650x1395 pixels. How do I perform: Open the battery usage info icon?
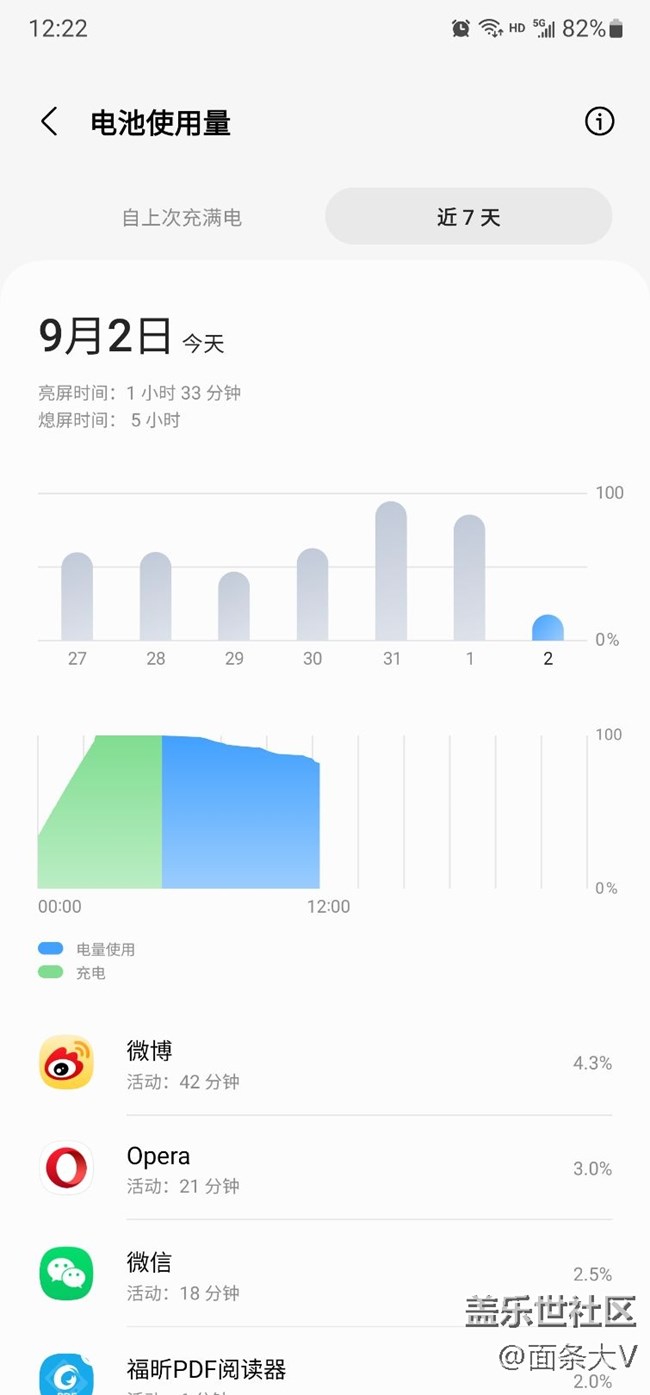tap(599, 122)
